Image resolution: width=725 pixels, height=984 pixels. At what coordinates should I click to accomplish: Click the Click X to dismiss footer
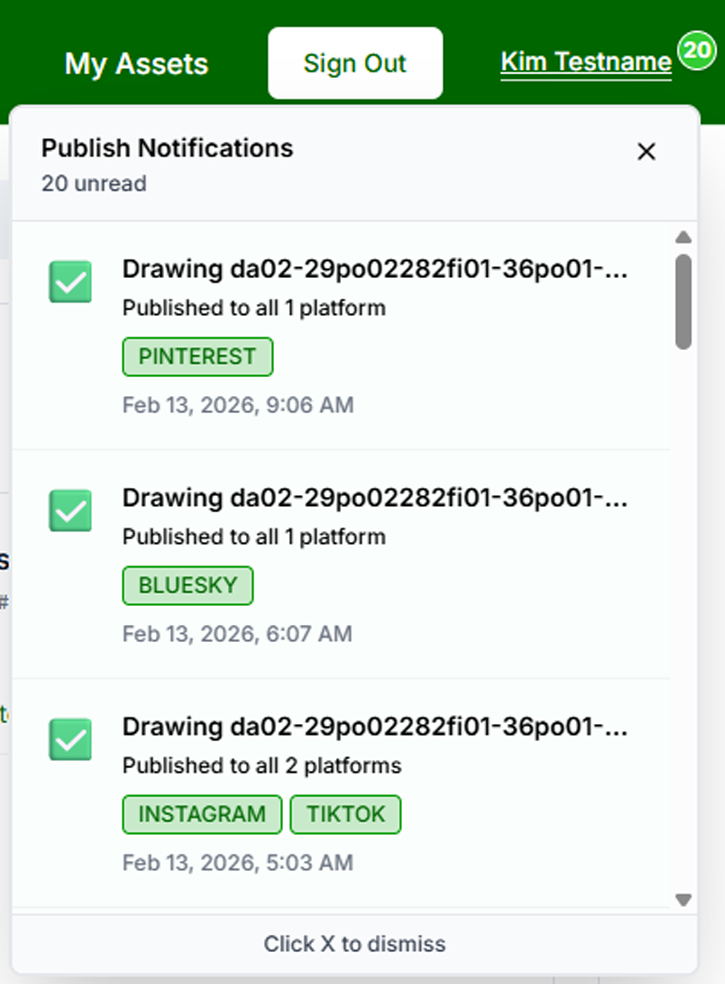click(355, 943)
